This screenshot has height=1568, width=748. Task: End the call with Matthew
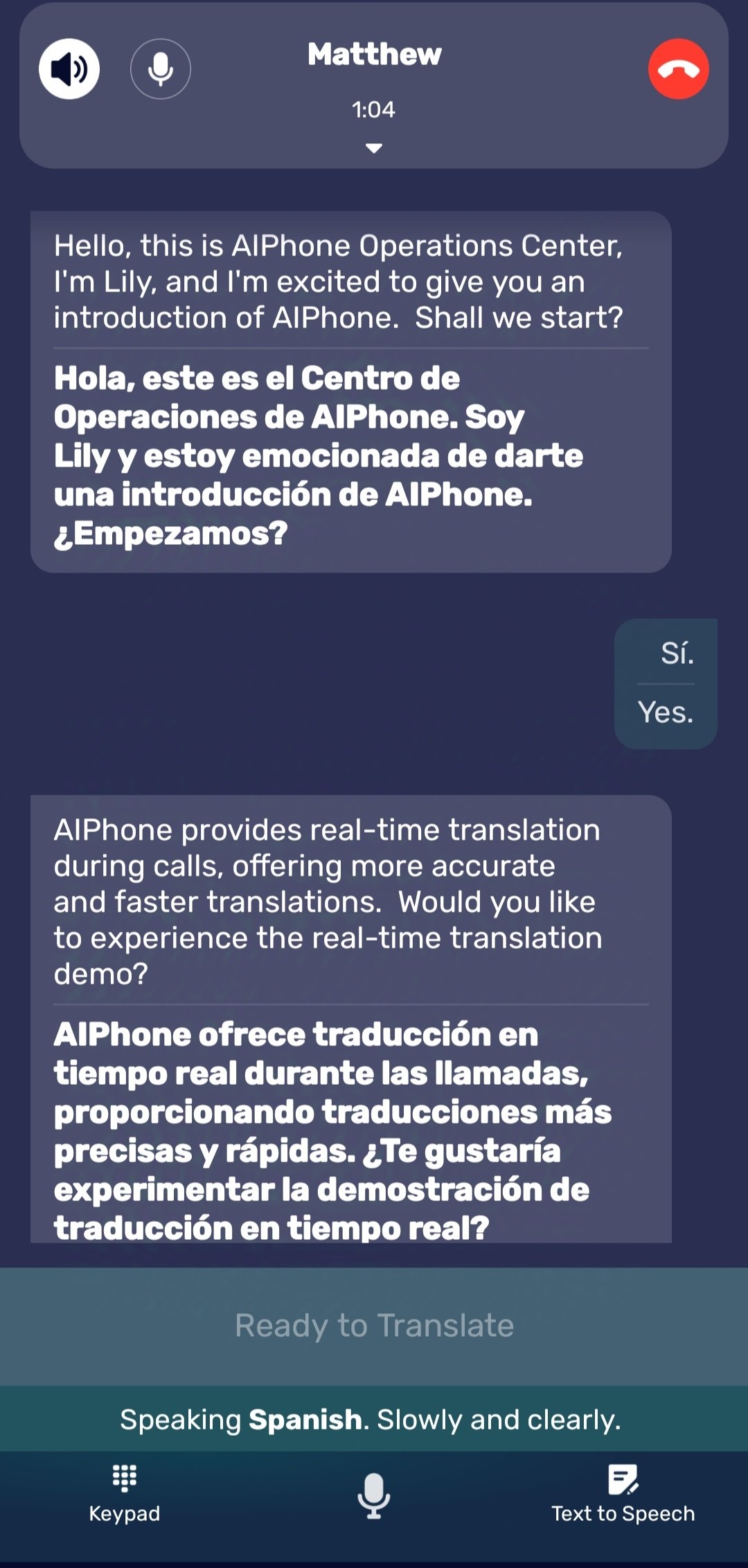tap(678, 69)
